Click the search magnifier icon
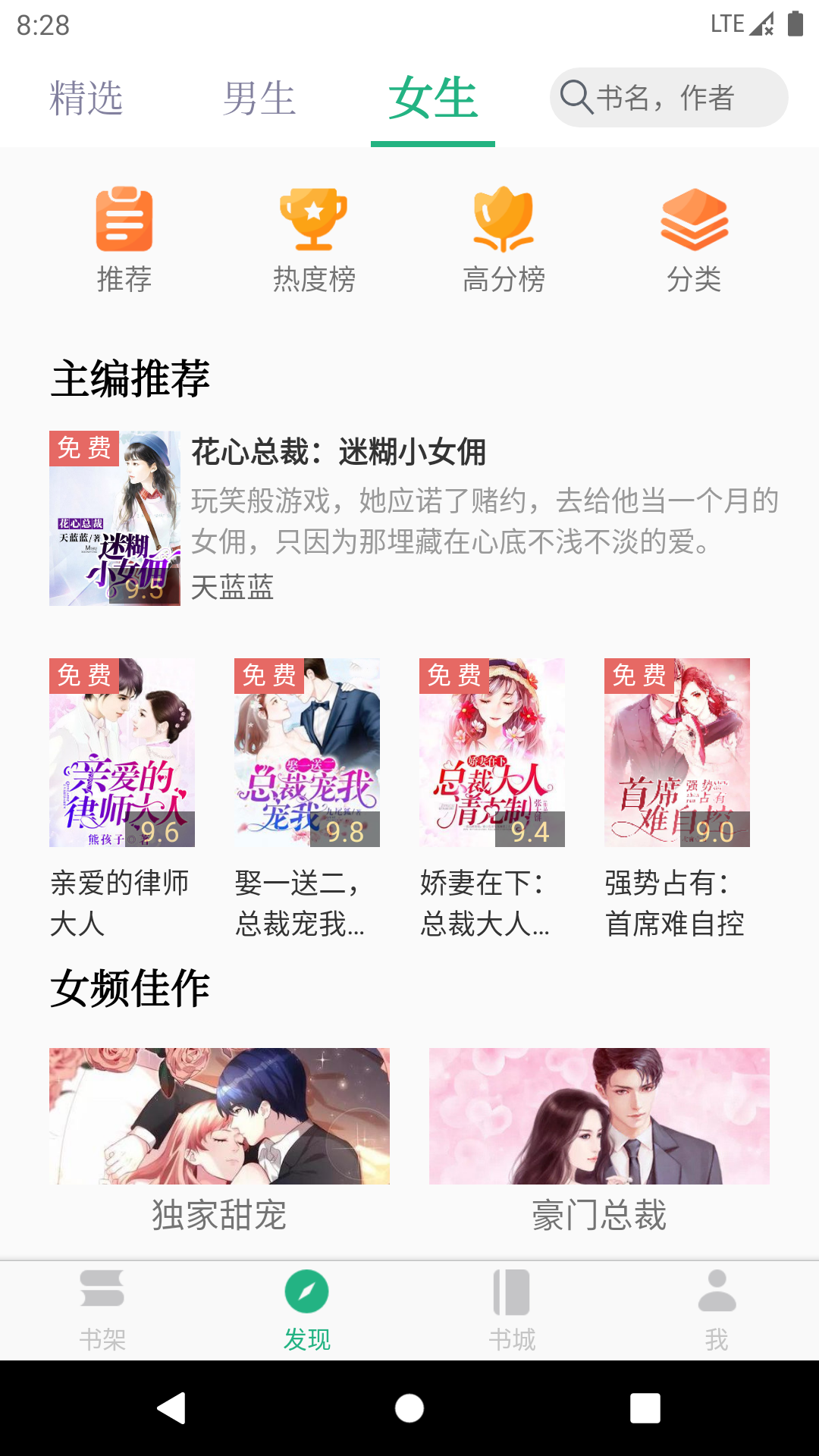This screenshot has width=819, height=1456. point(576,97)
